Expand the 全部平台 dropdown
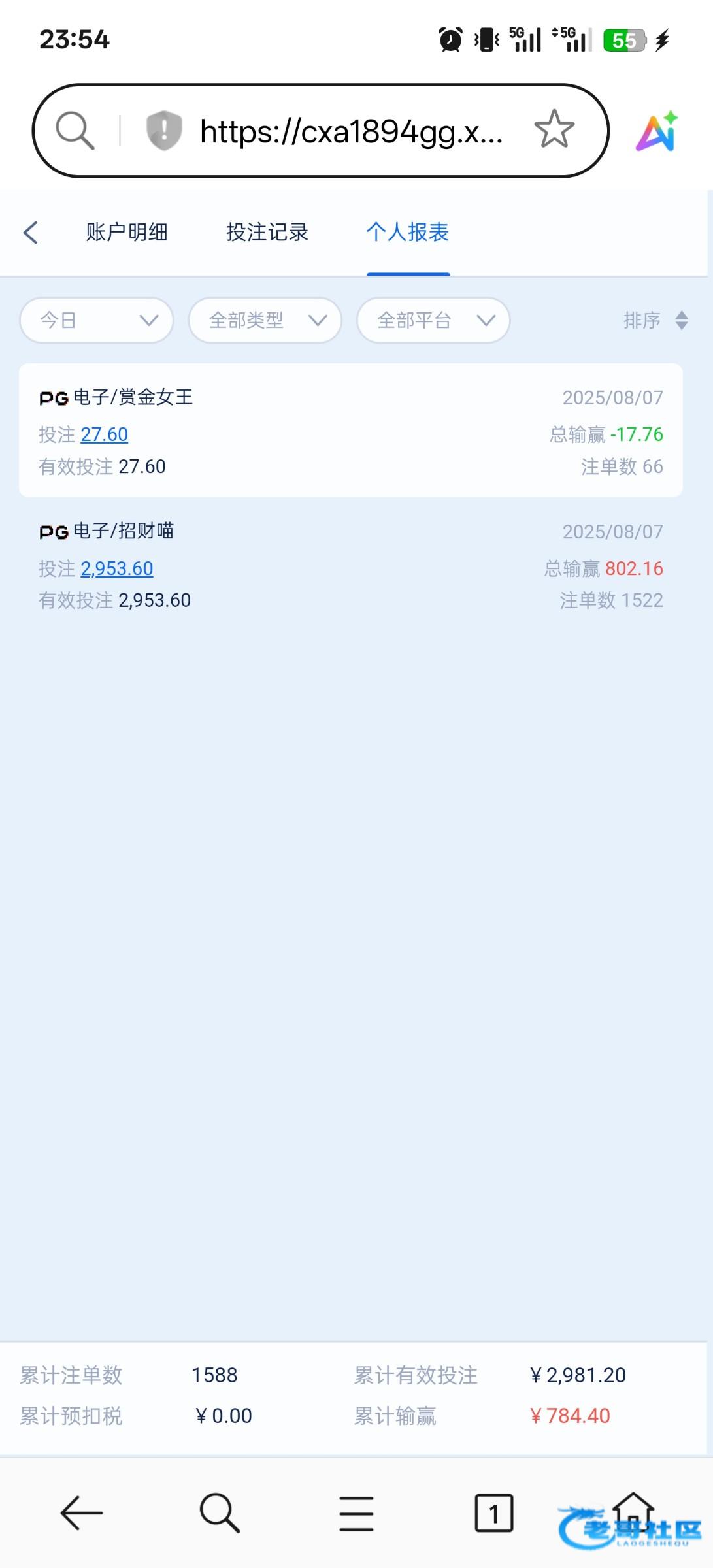This screenshot has width=713, height=1568. (x=433, y=320)
